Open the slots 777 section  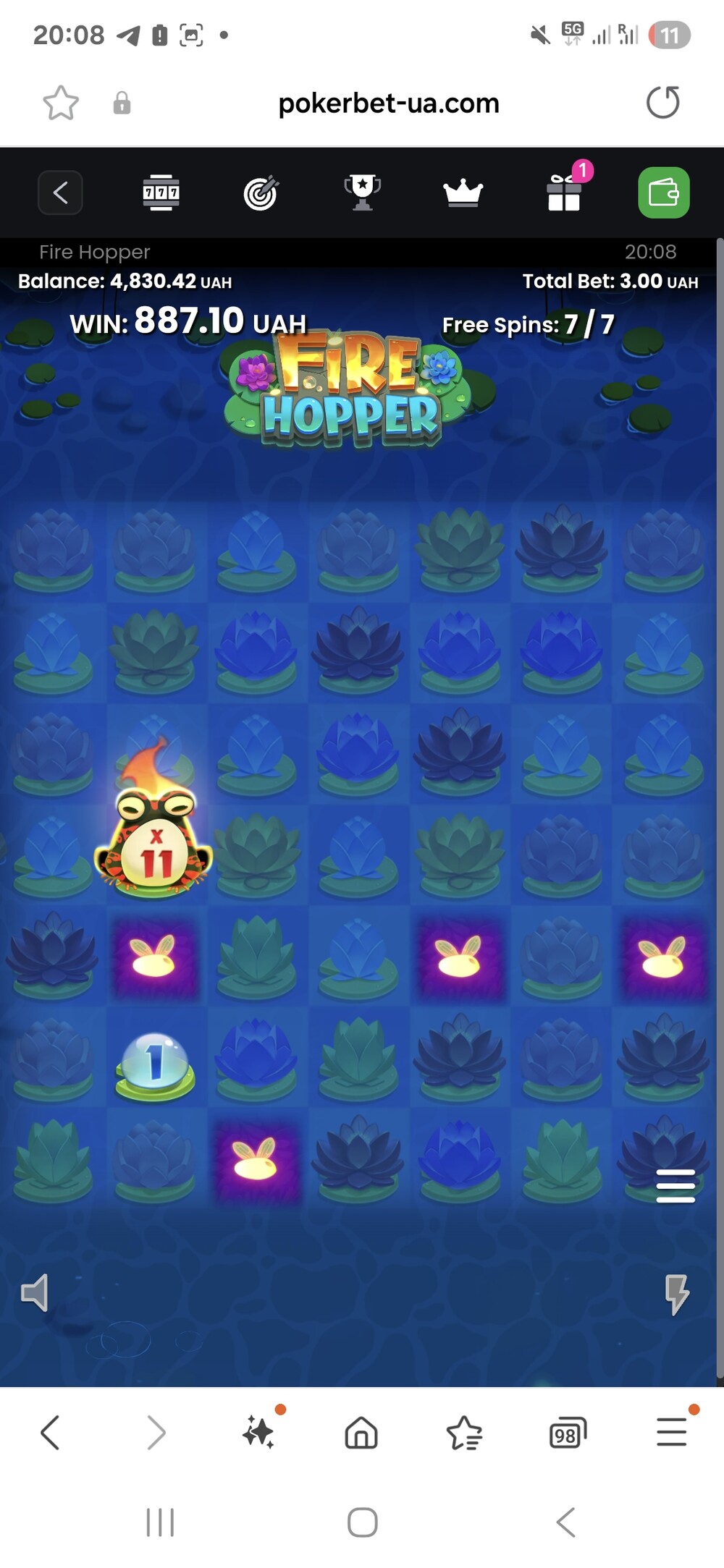pos(161,192)
